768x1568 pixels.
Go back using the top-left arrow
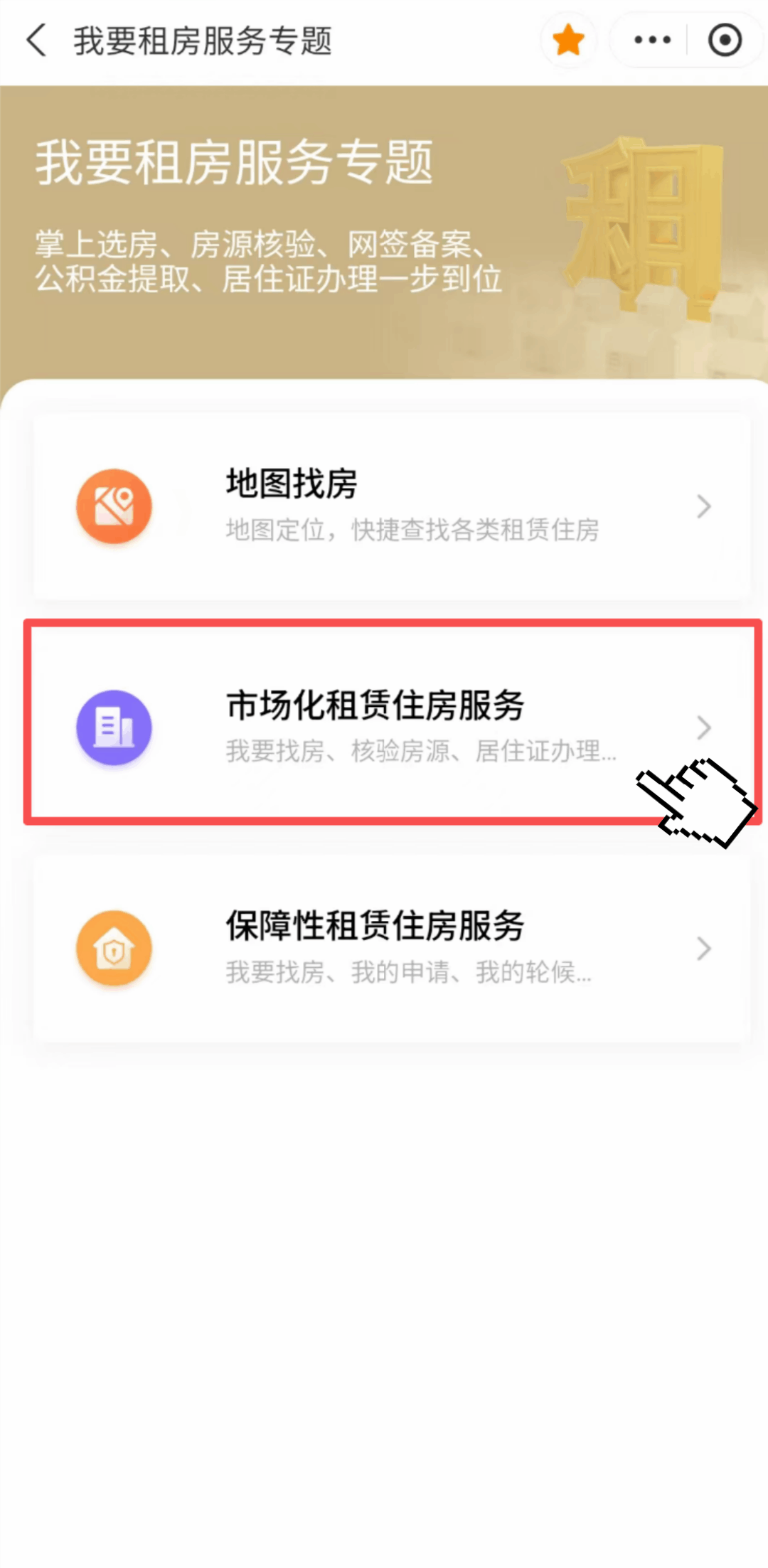(x=37, y=40)
